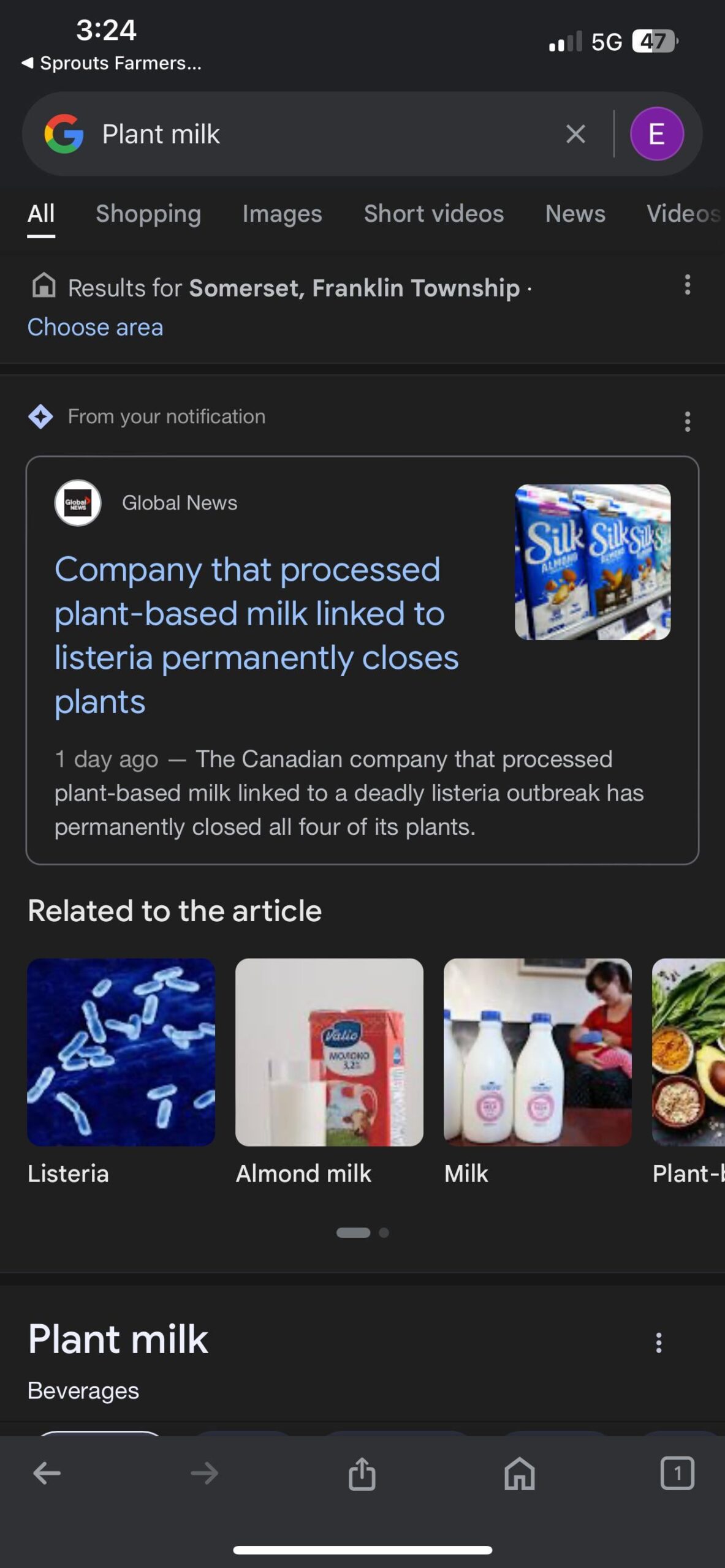Clear the Plant milk search query
The image size is (725, 1568).
click(575, 134)
